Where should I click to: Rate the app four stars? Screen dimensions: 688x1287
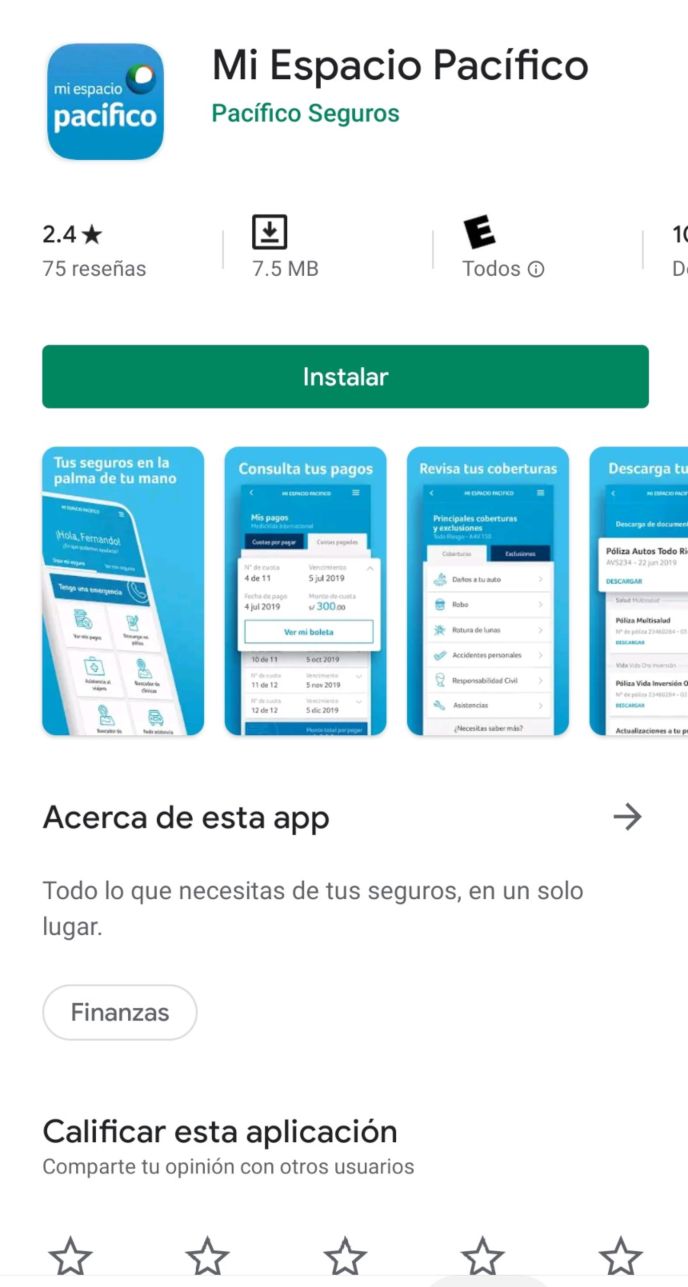click(x=483, y=1256)
